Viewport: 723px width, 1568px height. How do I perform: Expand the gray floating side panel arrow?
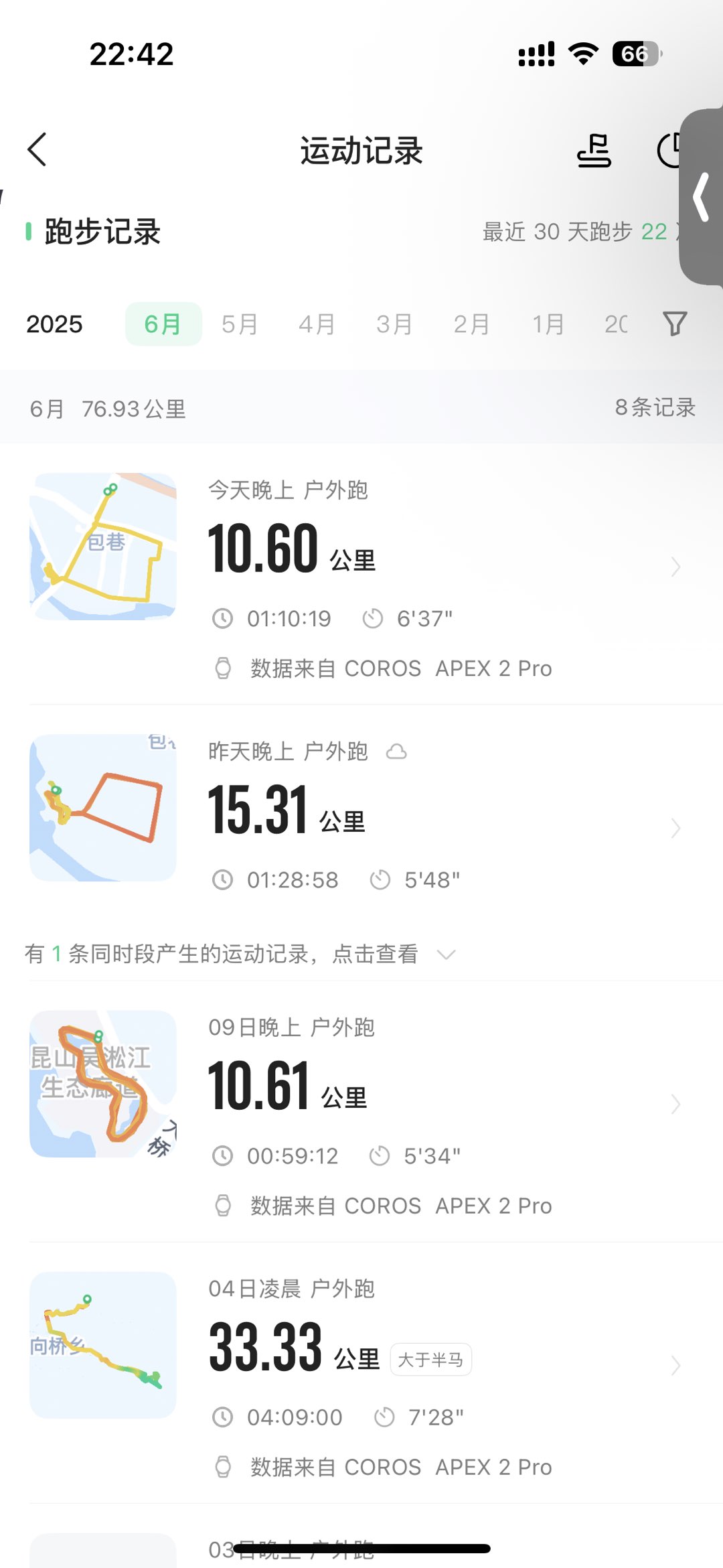pos(702,197)
